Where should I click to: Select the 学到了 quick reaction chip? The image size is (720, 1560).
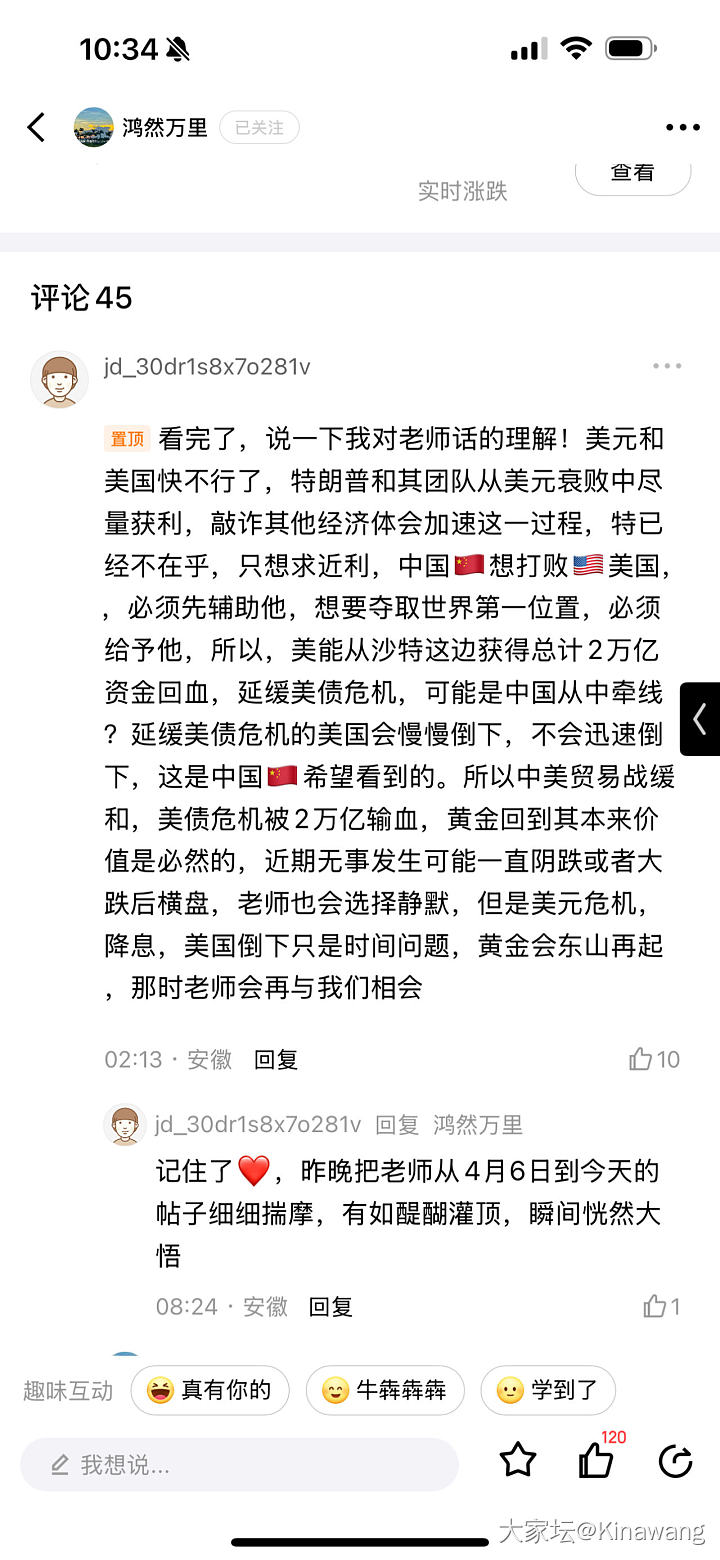click(548, 1390)
